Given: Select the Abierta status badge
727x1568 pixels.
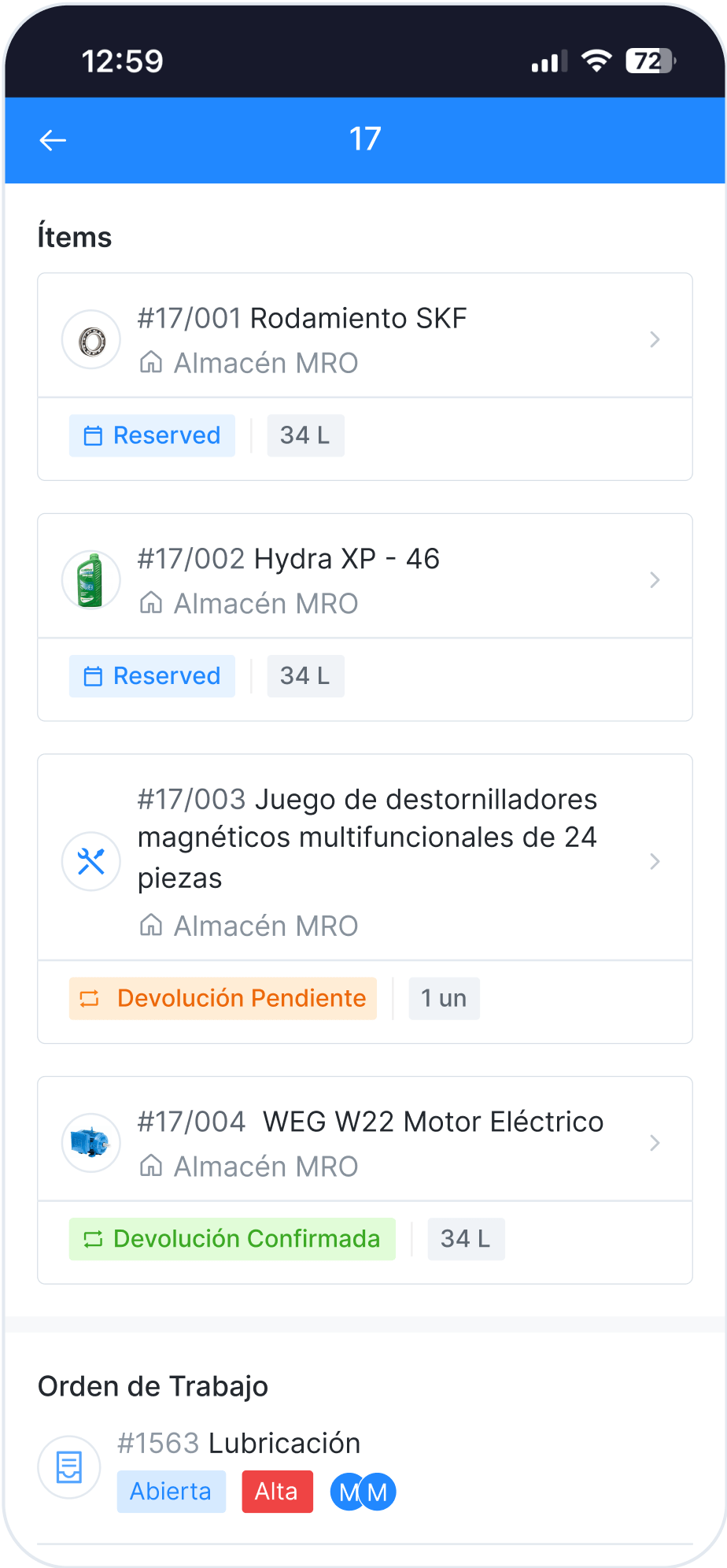Looking at the screenshot, I should click(171, 1491).
